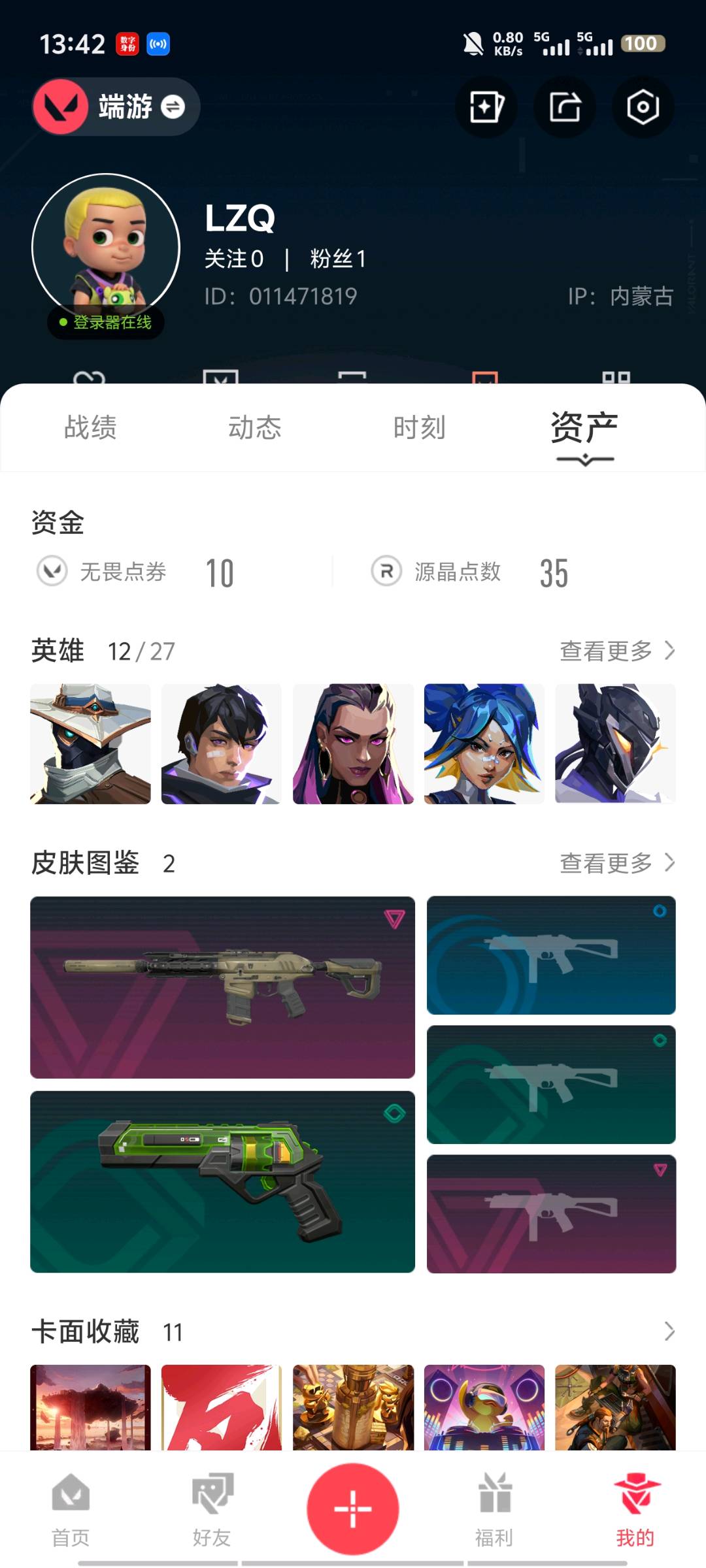Tap the red plus create button

click(x=353, y=1509)
